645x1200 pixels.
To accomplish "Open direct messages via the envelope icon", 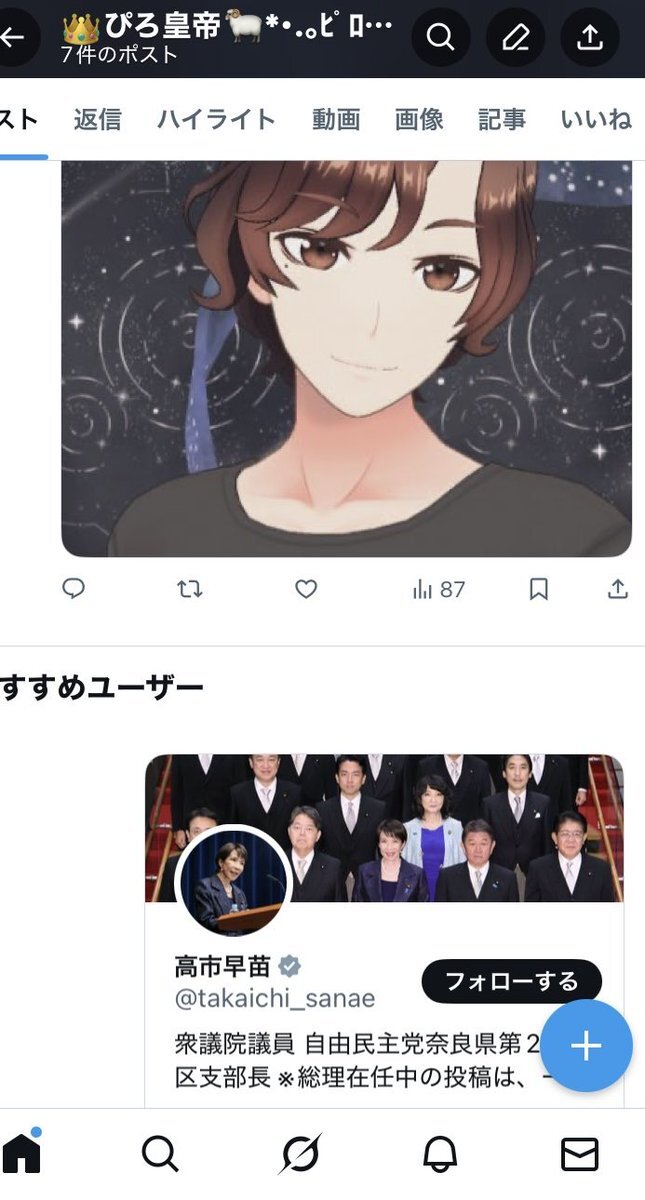I will [x=579, y=1154].
